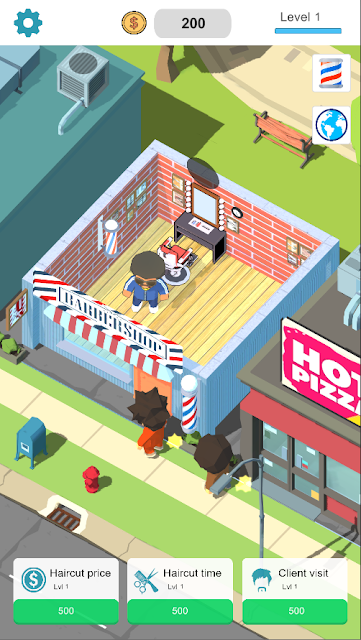The width and height of the screenshot is (361, 640).
Task: Upgrade Haircut time for 500
Action: [x=180, y=611]
